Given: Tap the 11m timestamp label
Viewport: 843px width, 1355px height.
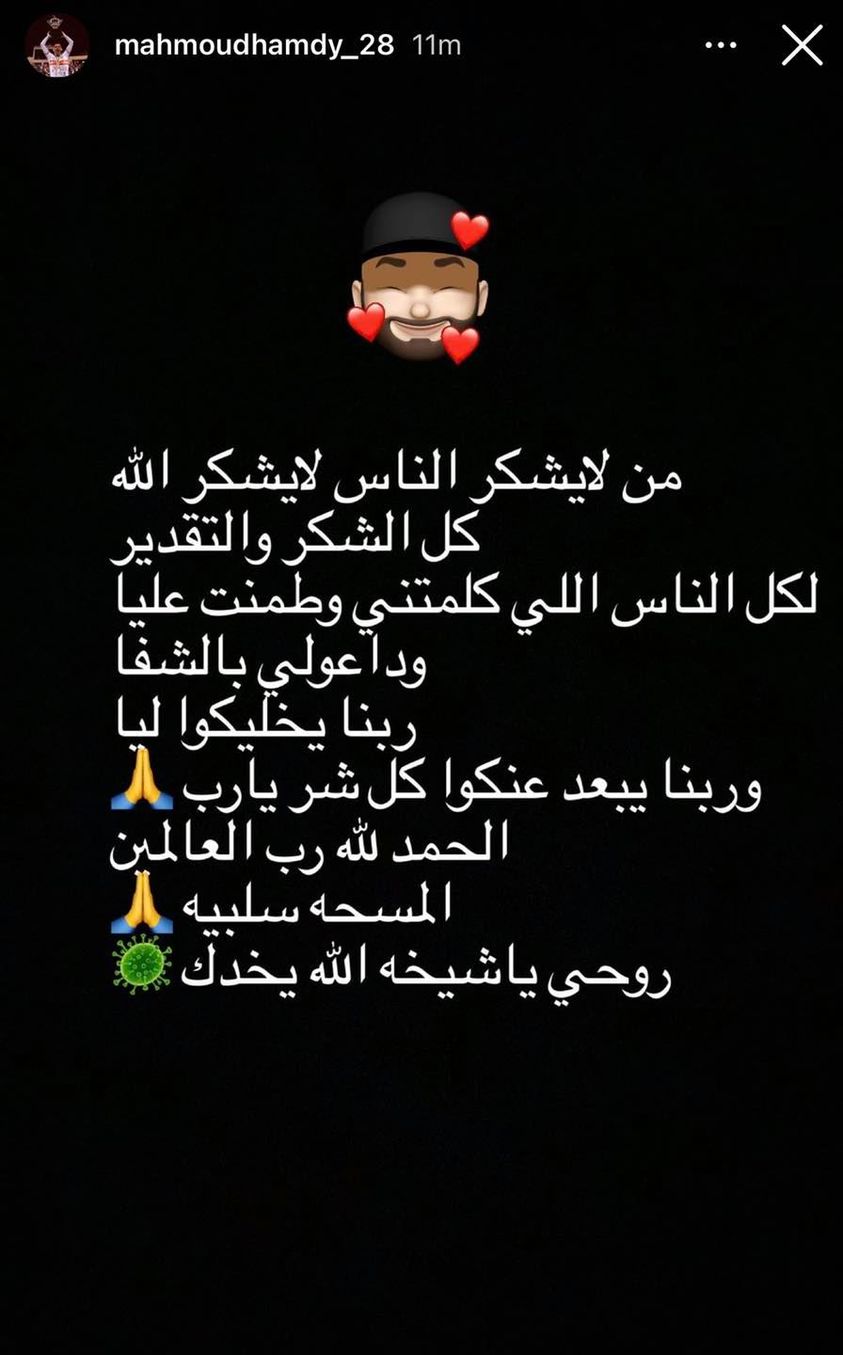Looking at the screenshot, I should pyautogui.click(x=436, y=45).
